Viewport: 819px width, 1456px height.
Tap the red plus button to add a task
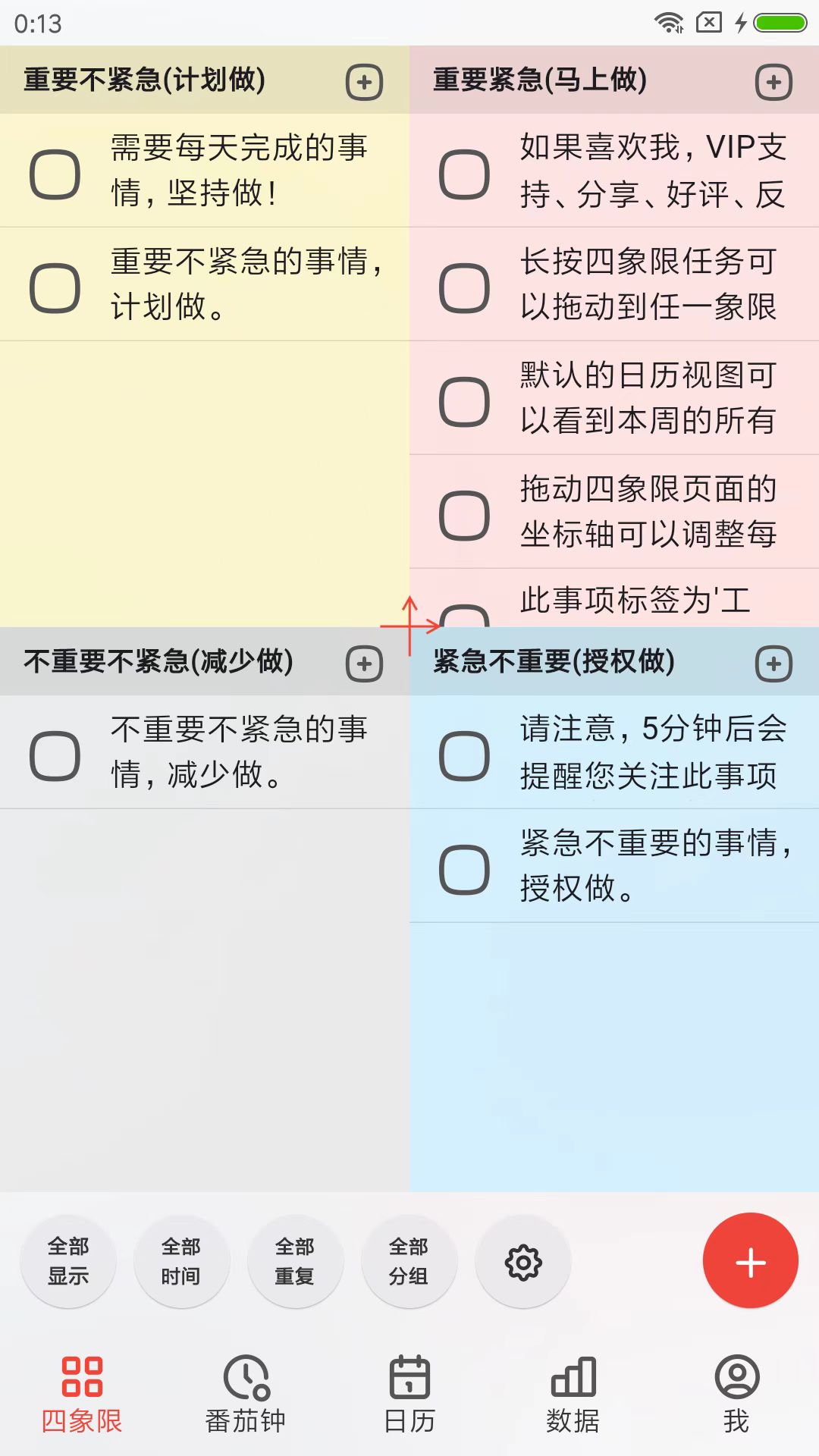[750, 1260]
